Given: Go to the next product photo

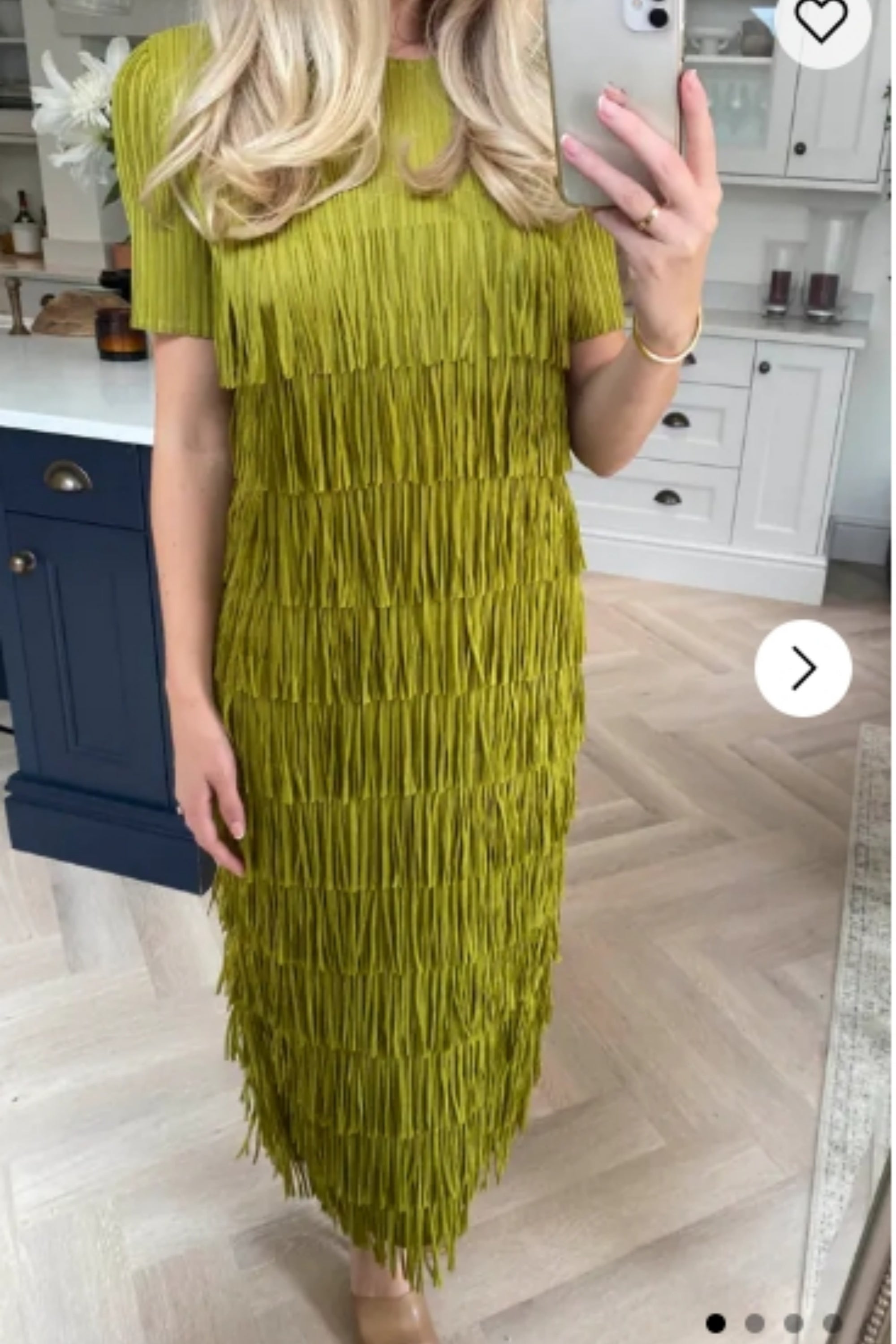Looking at the screenshot, I should click(803, 668).
